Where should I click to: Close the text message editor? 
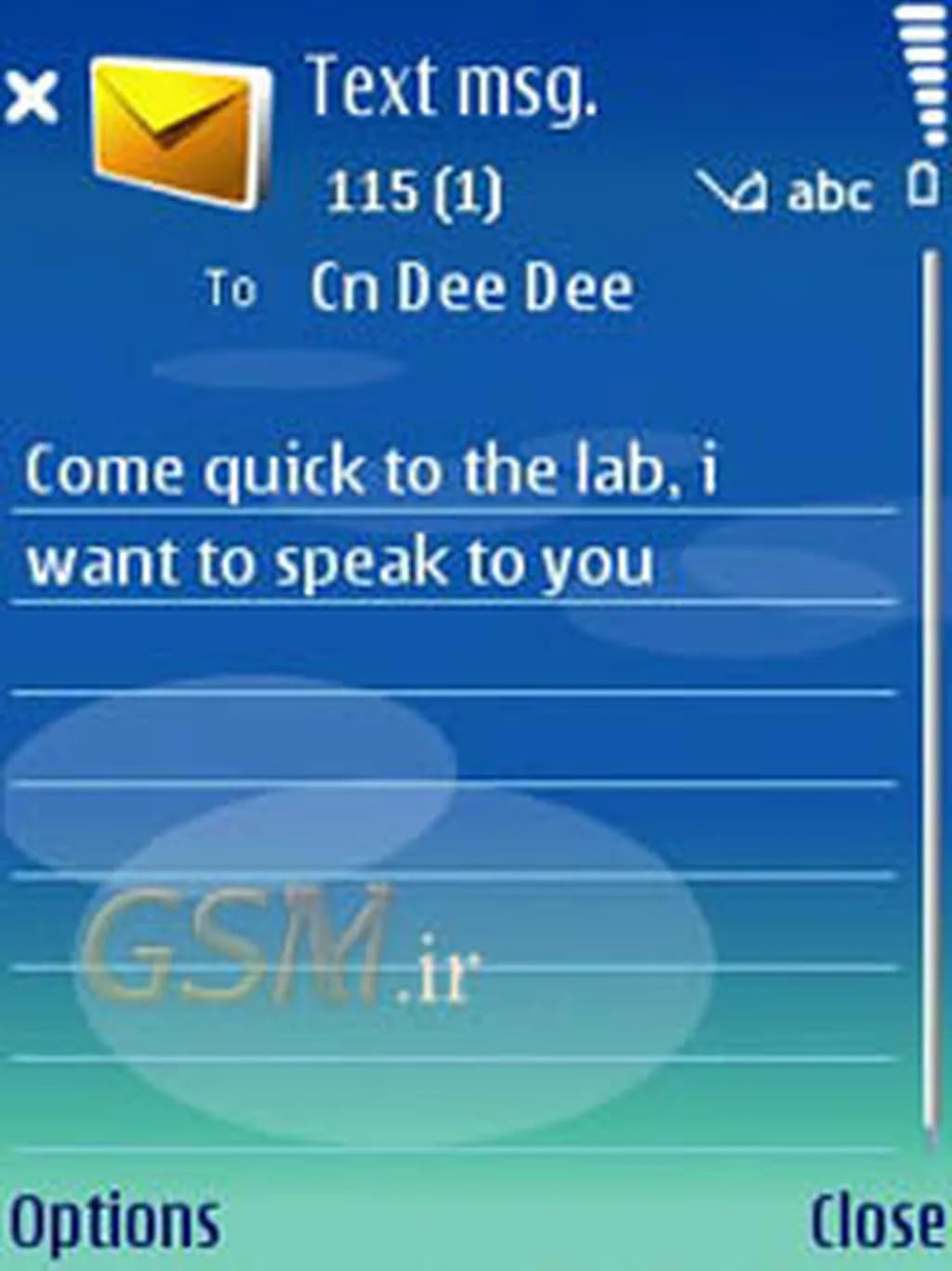pyautogui.click(x=875, y=1221)
